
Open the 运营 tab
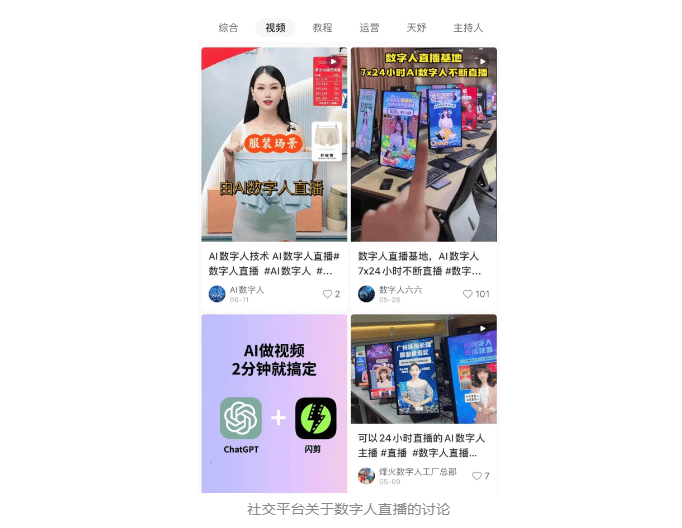(x=369, y=28)
